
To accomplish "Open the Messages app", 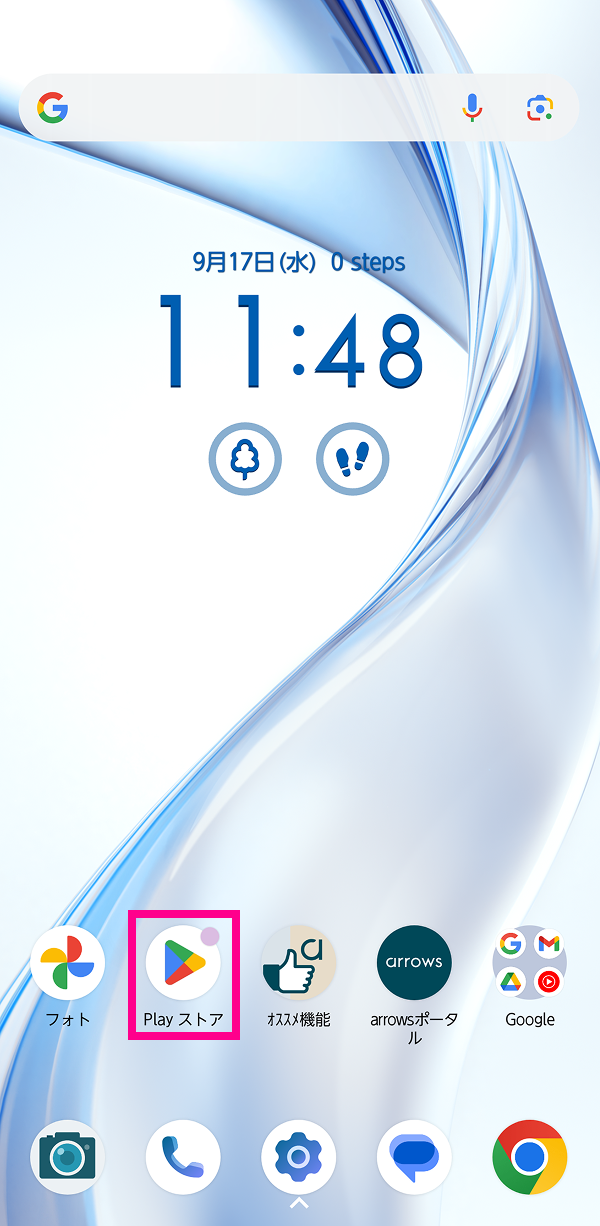I will (414, 1157).
